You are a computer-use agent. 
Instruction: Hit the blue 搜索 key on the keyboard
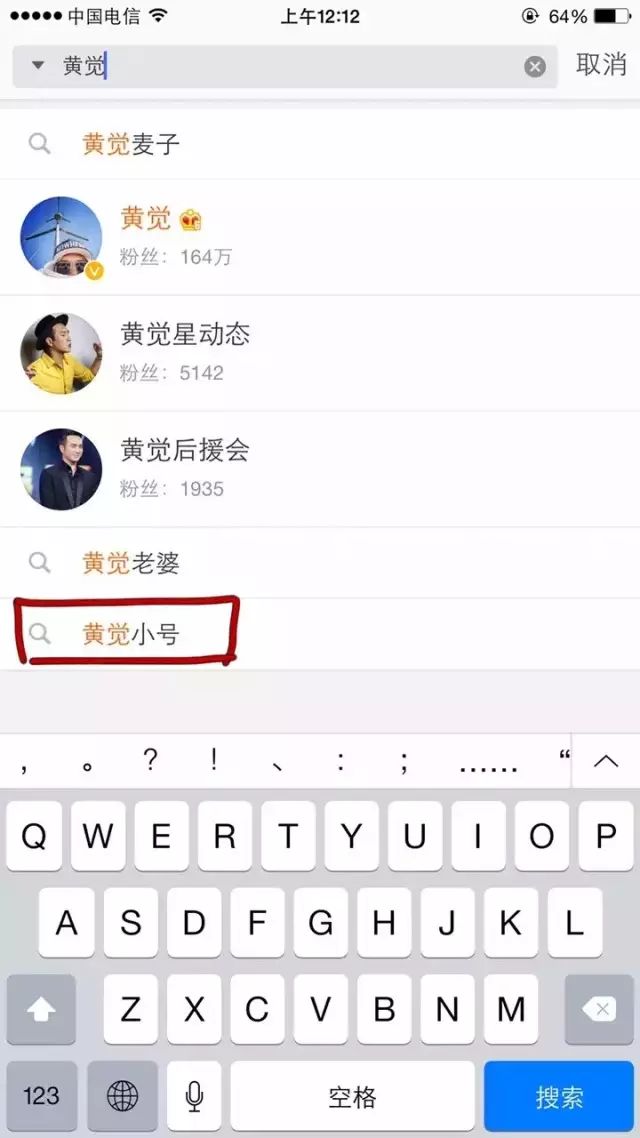pos(559,1096)
